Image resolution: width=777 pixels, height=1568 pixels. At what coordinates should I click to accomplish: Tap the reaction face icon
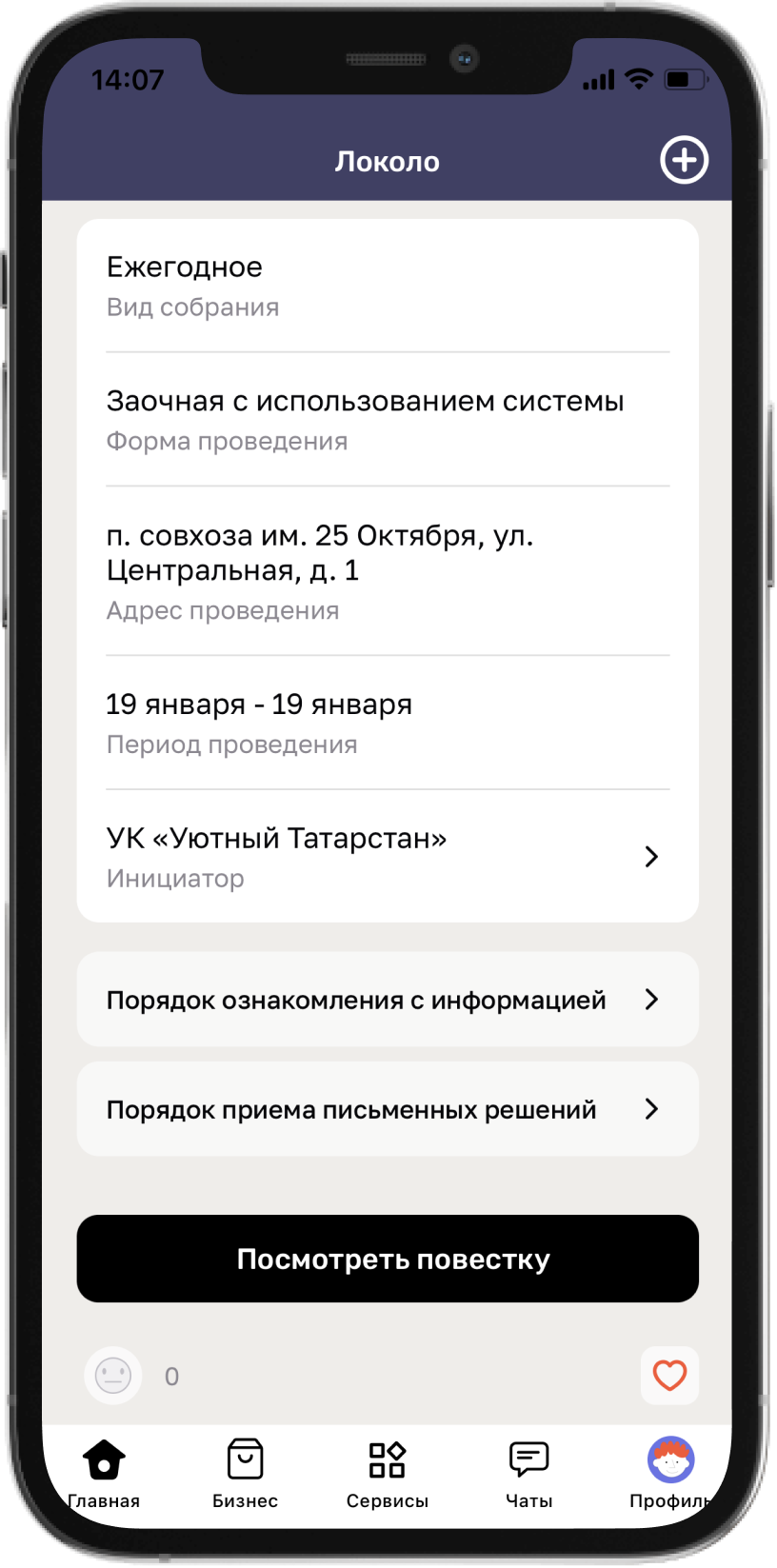(113, 1375)
